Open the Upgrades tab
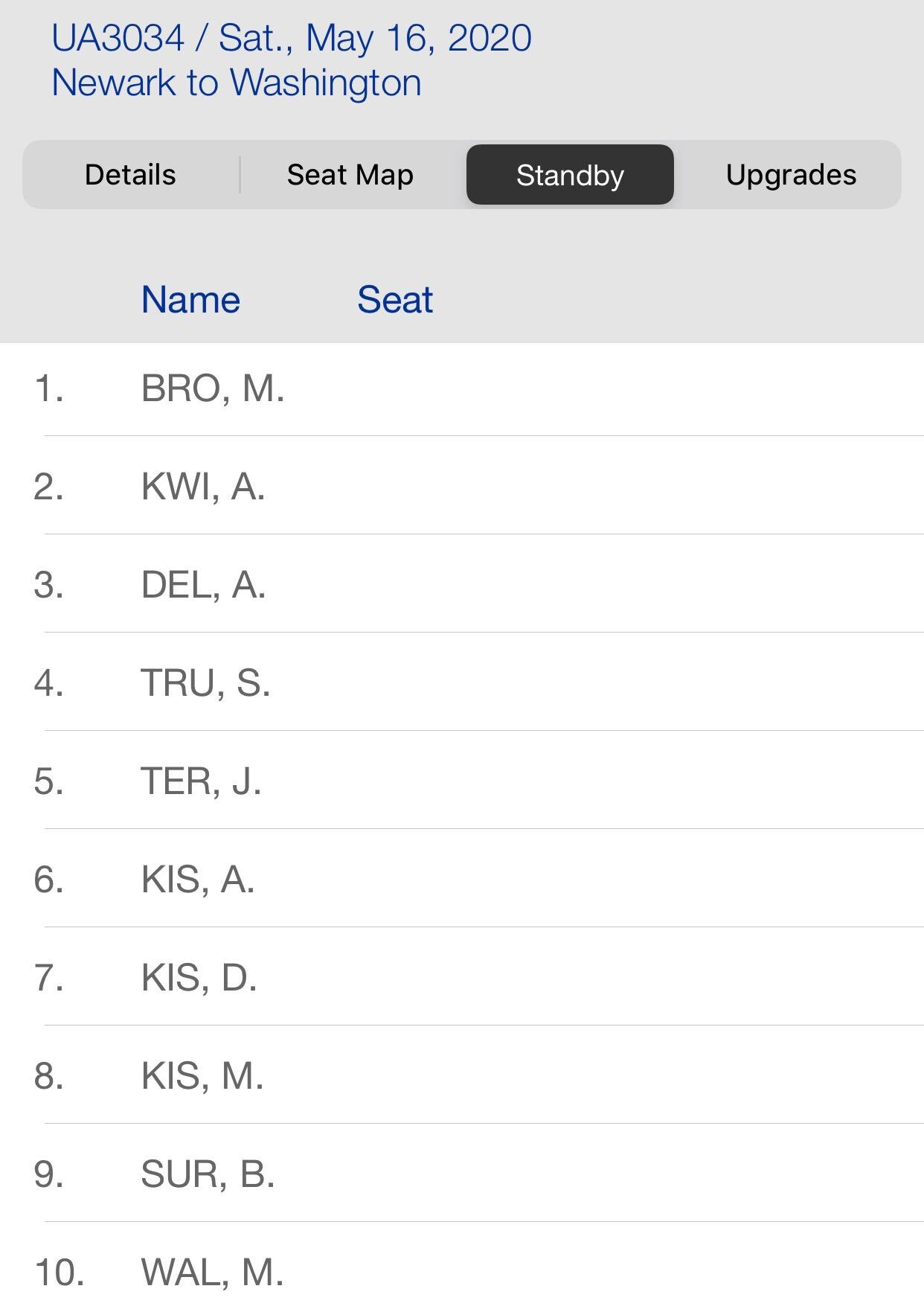 click(x=790, y=175)
